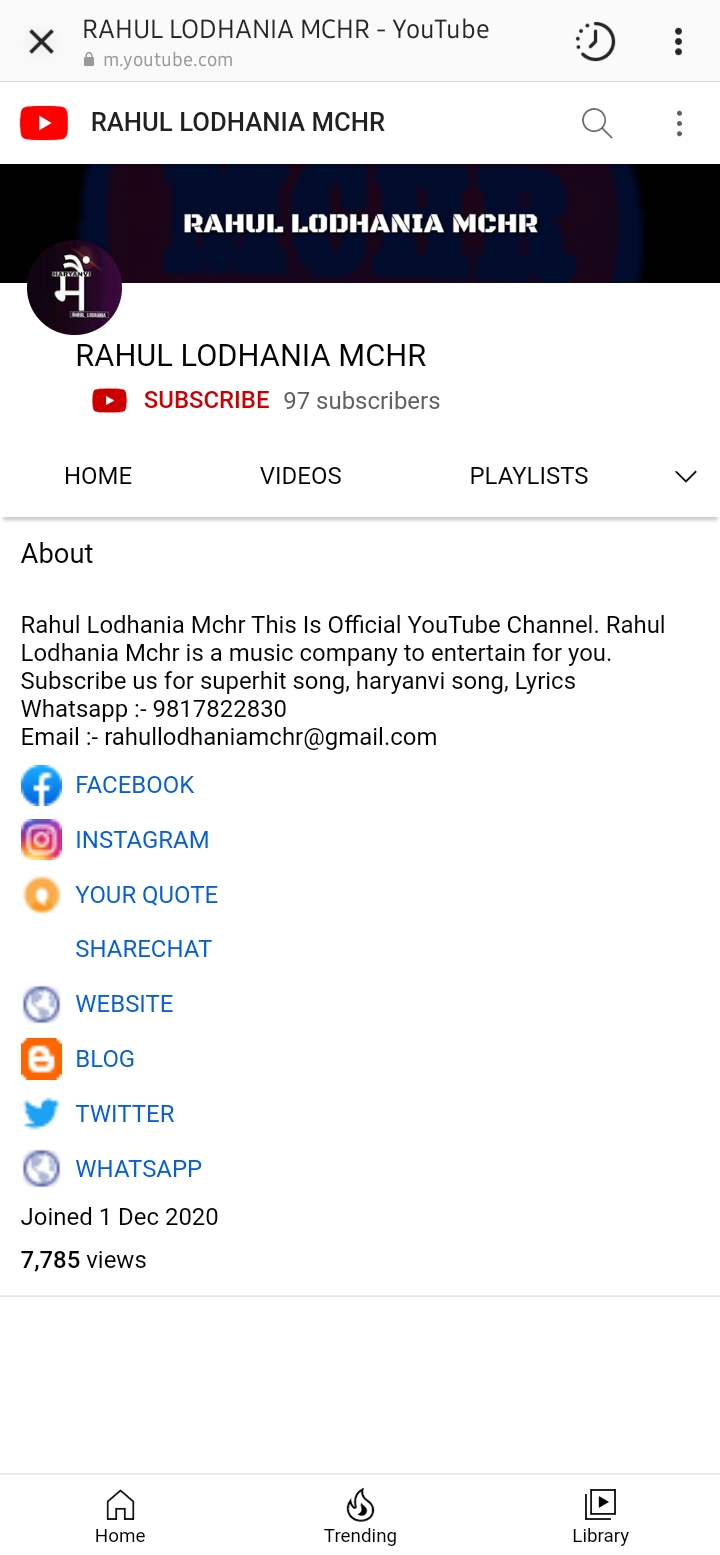Open the YOUR QUOTE link
This screenshot has height=1555, width=720.
[x=146, y=895]
